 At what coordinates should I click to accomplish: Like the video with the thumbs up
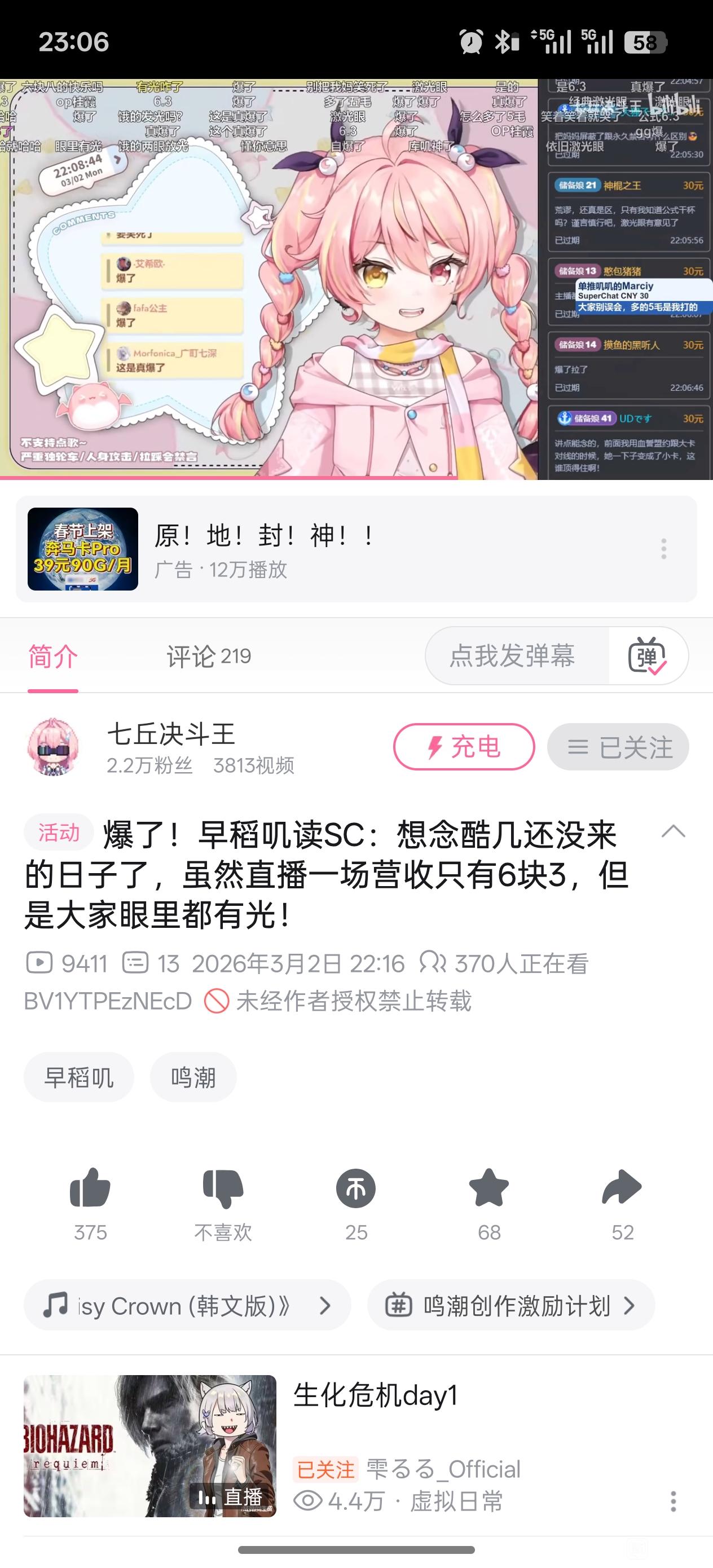tap(90, 1188)
